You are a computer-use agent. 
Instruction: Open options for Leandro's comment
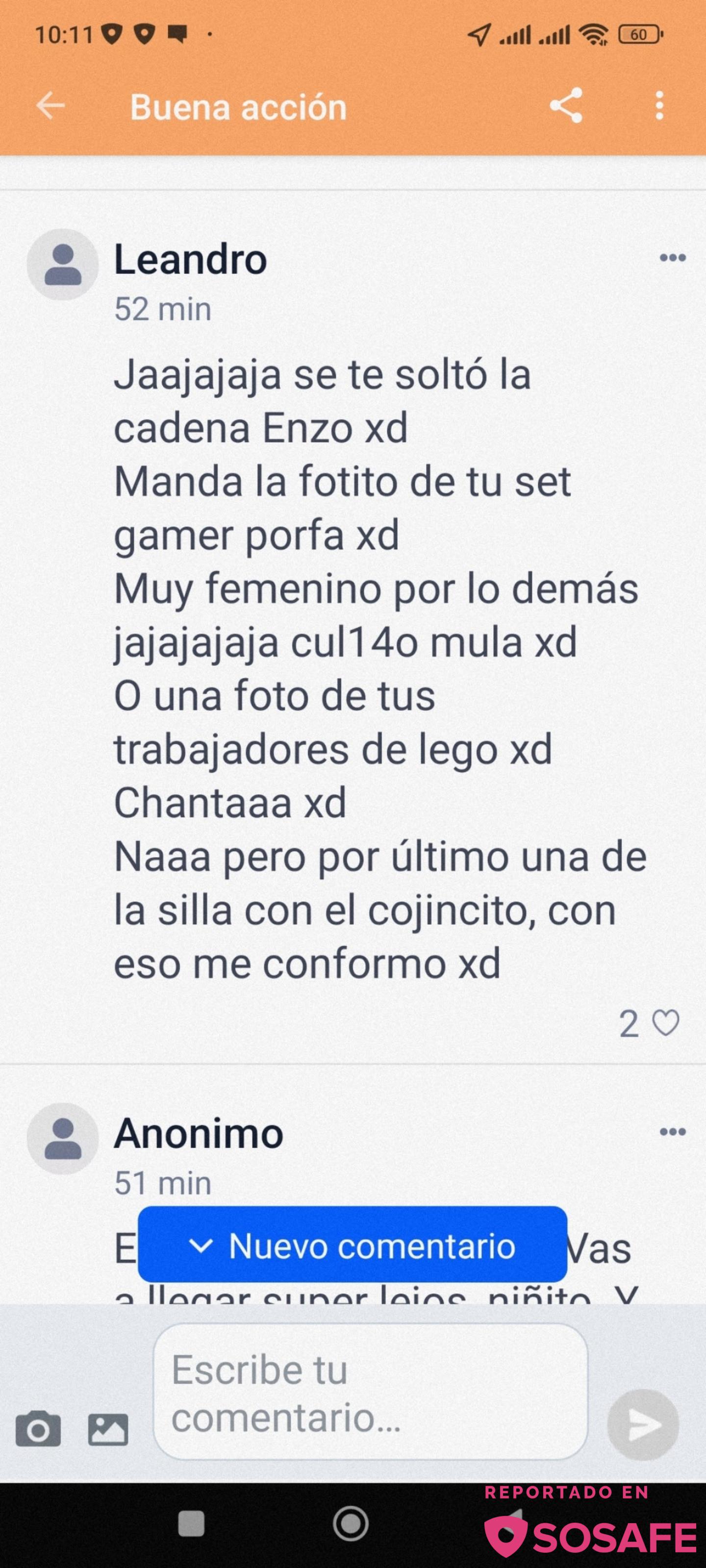(x=673, y=257)
